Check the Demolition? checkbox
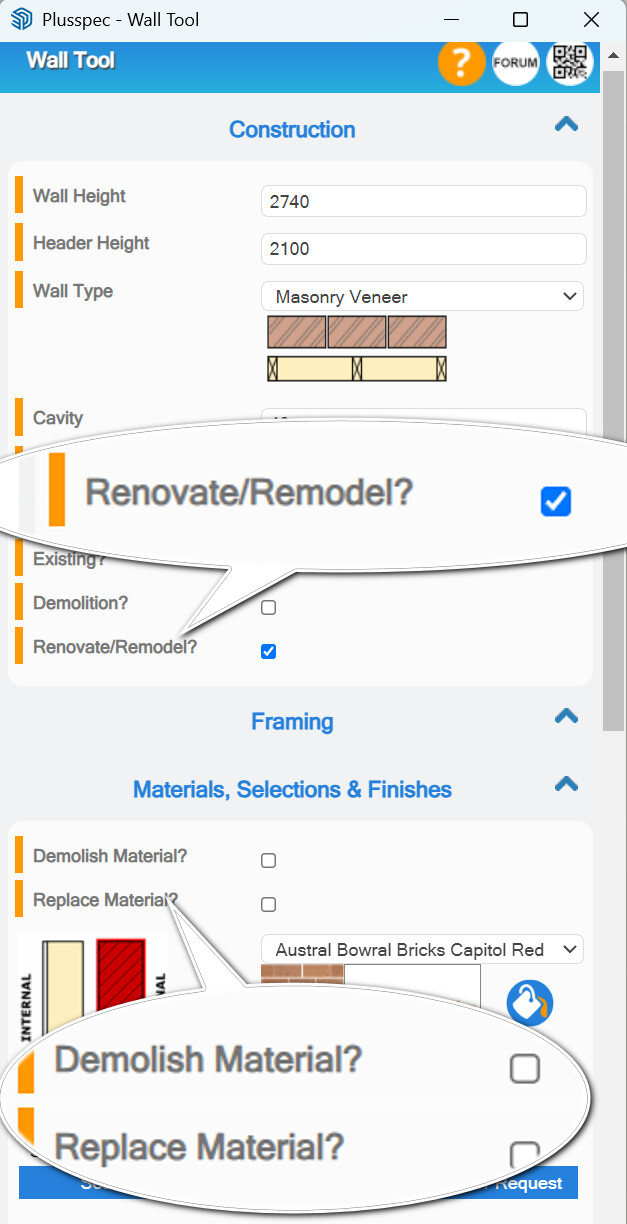This screenshot has height=1224, width=627. tap(268, 607)
